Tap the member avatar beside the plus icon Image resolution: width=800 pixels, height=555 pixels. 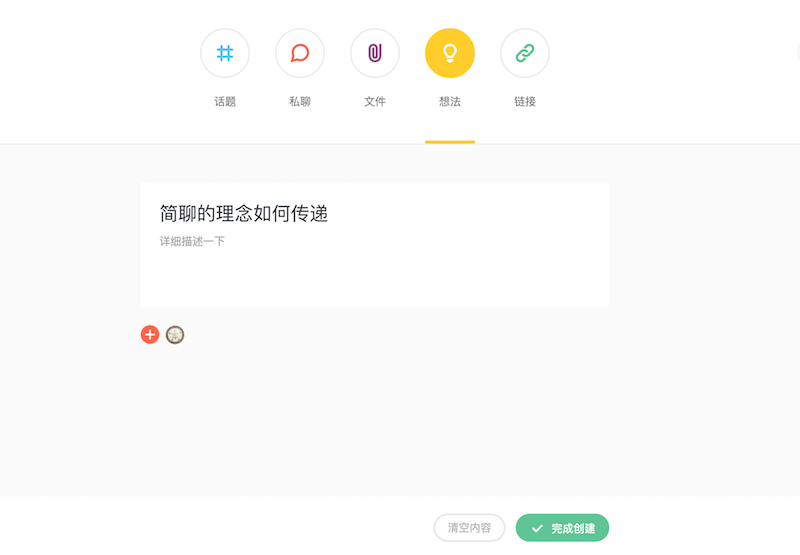click(x=175, y=335)
